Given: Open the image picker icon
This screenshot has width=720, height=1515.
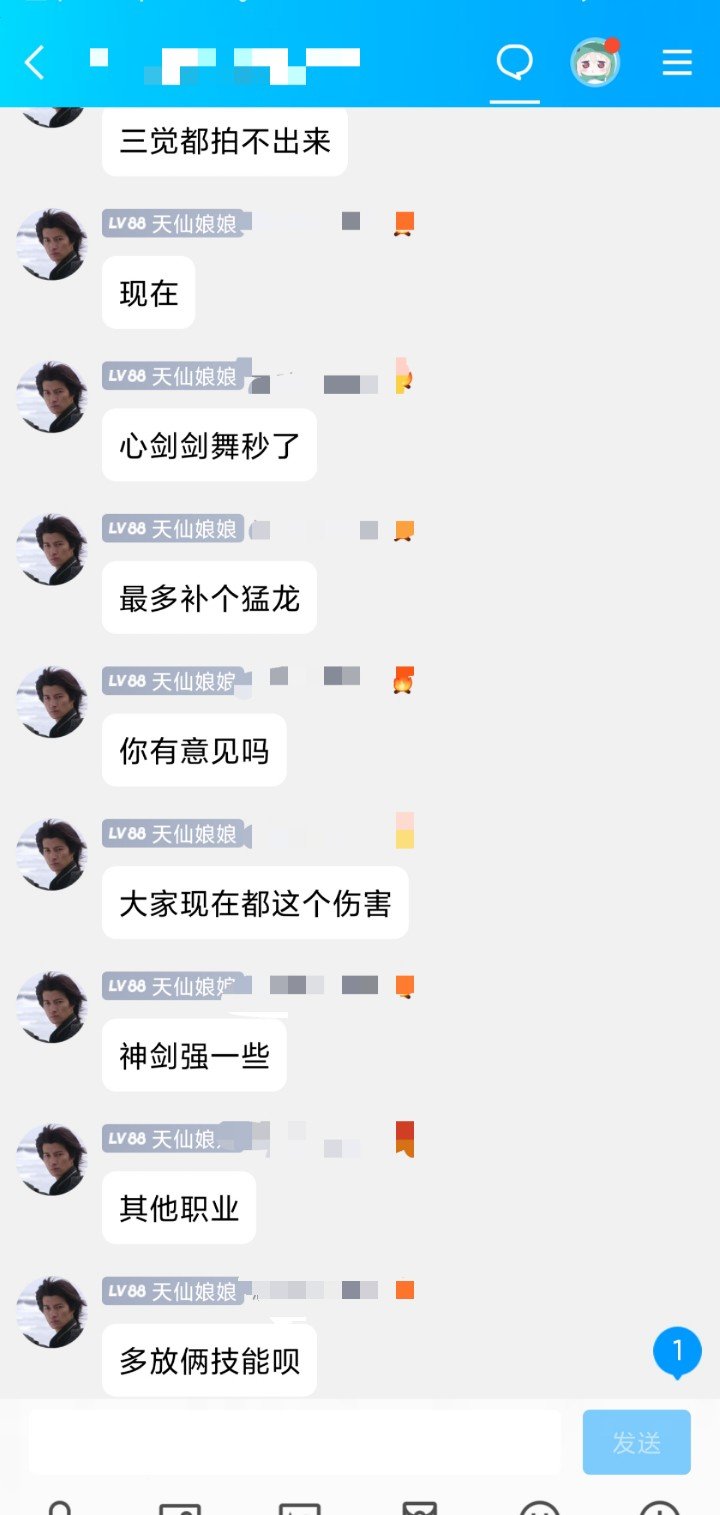Looking at the screenshot, I should [180, 1510].
